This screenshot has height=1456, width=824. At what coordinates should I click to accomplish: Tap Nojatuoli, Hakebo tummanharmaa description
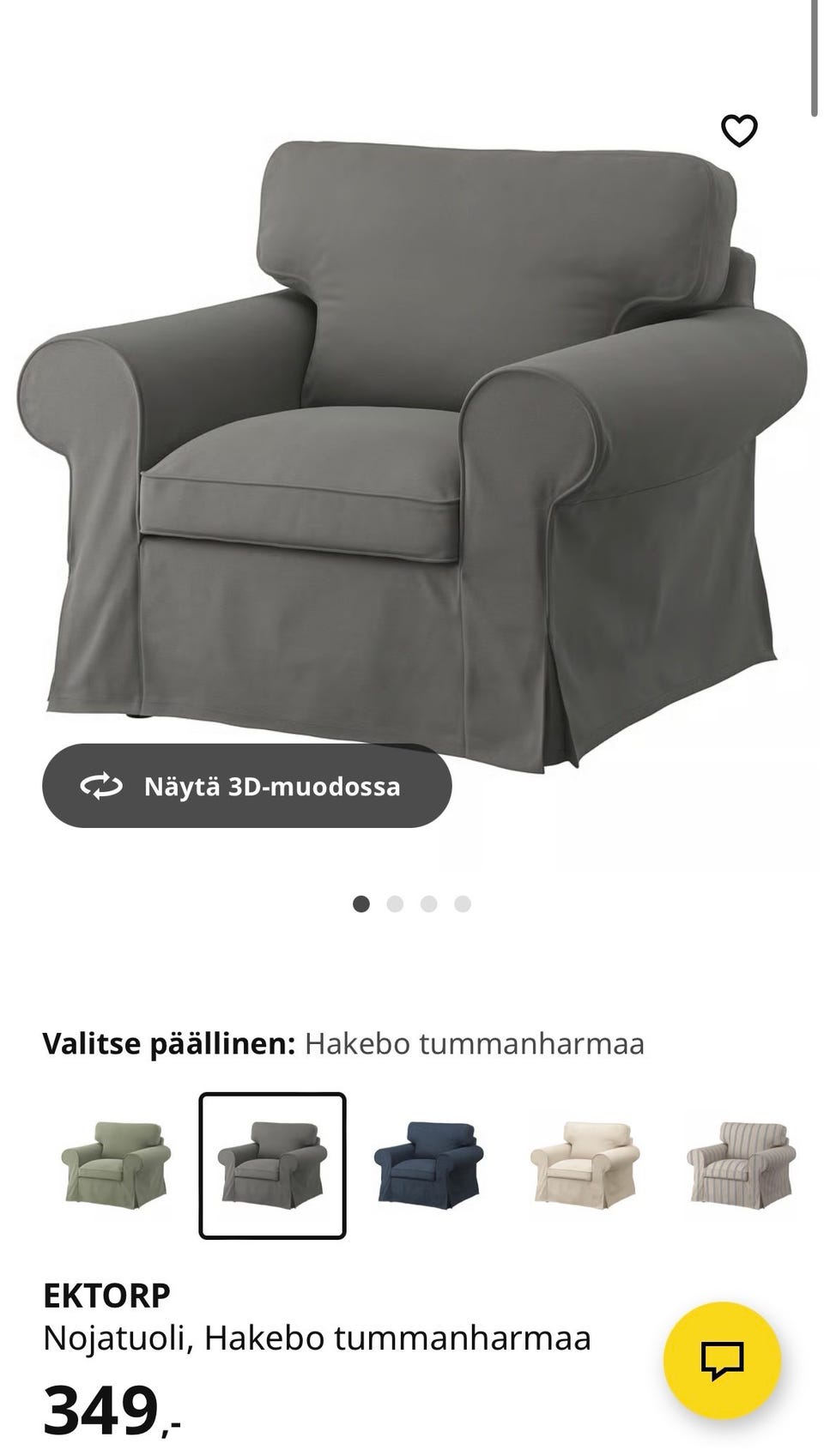click(319, 1337)
